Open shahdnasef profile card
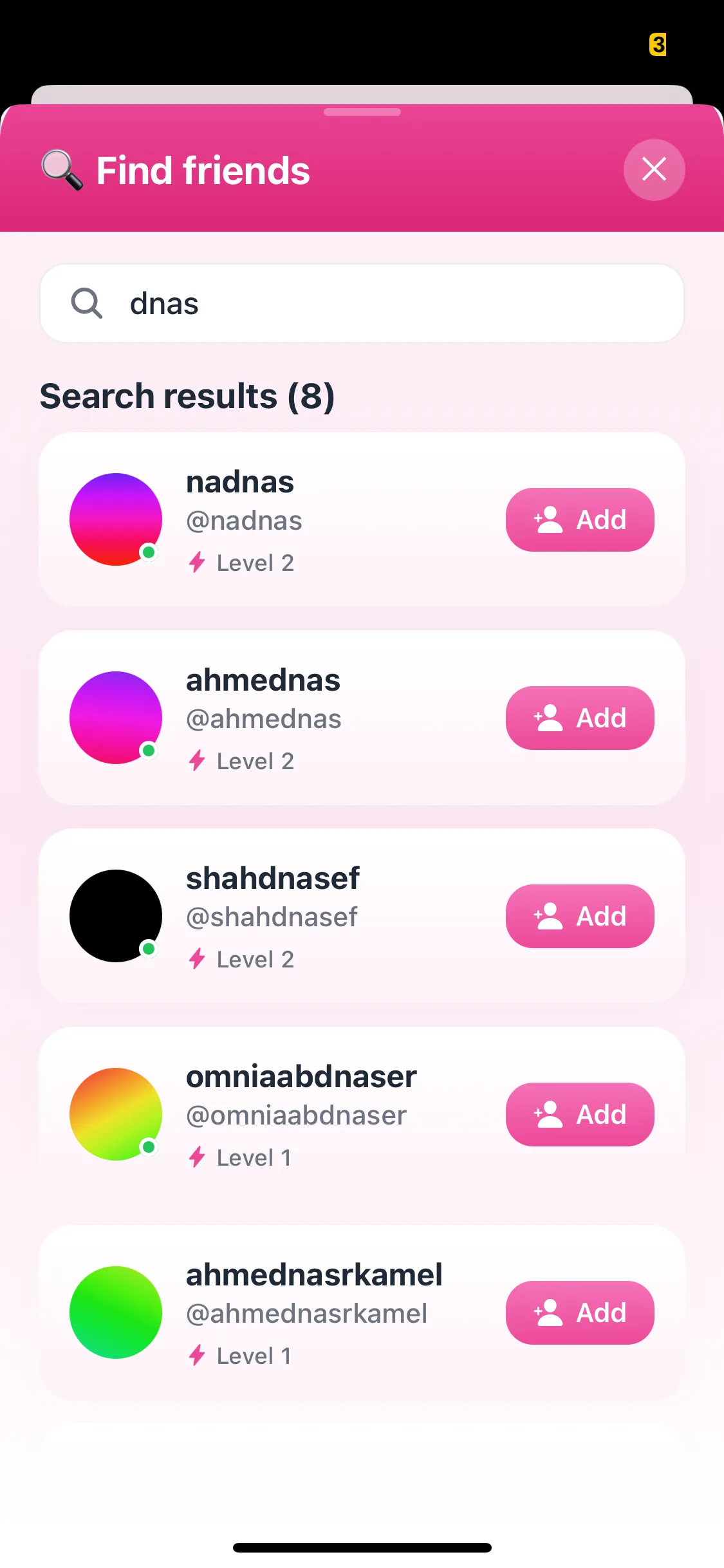The height and width of the screenshot is (1568, 724). [x=290, y=916]
